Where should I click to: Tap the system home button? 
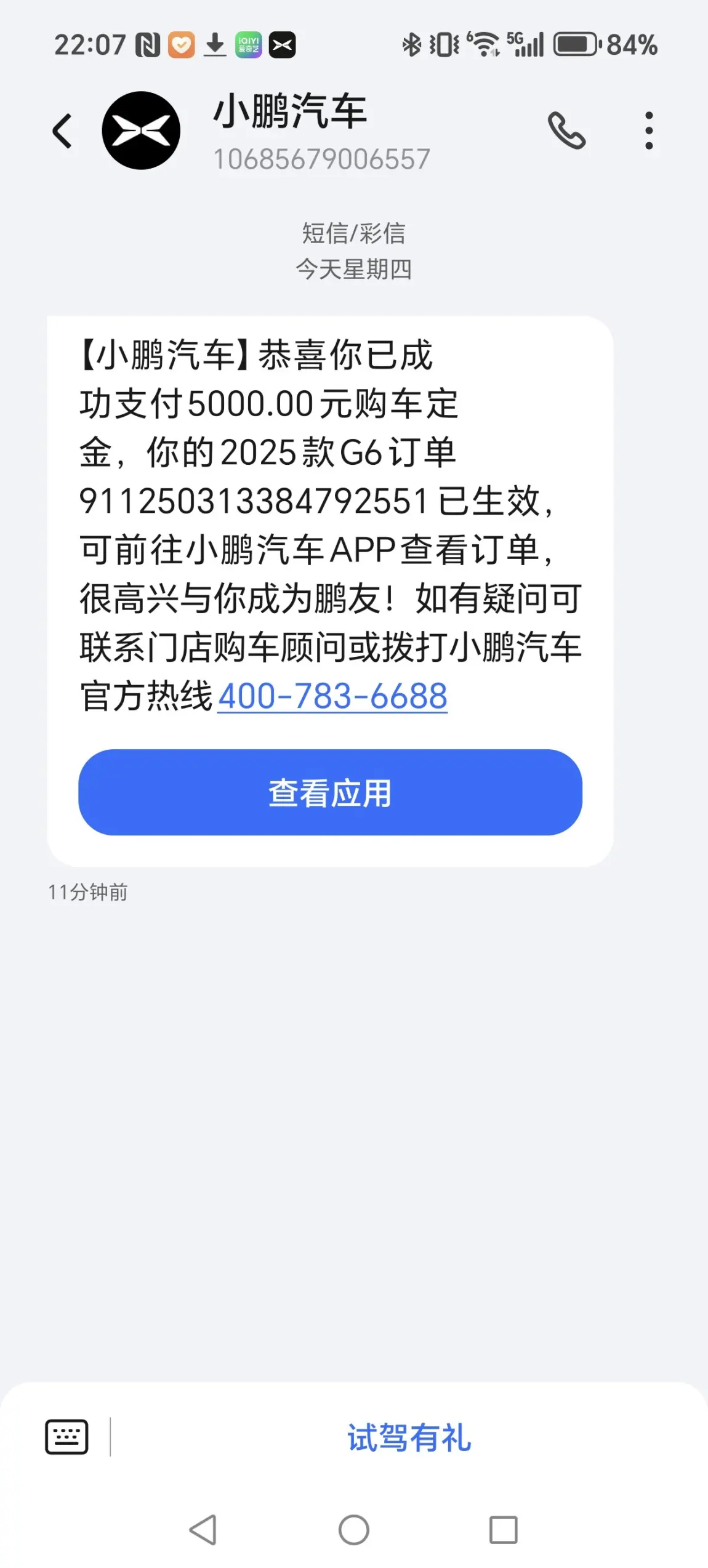point(354,1530)
